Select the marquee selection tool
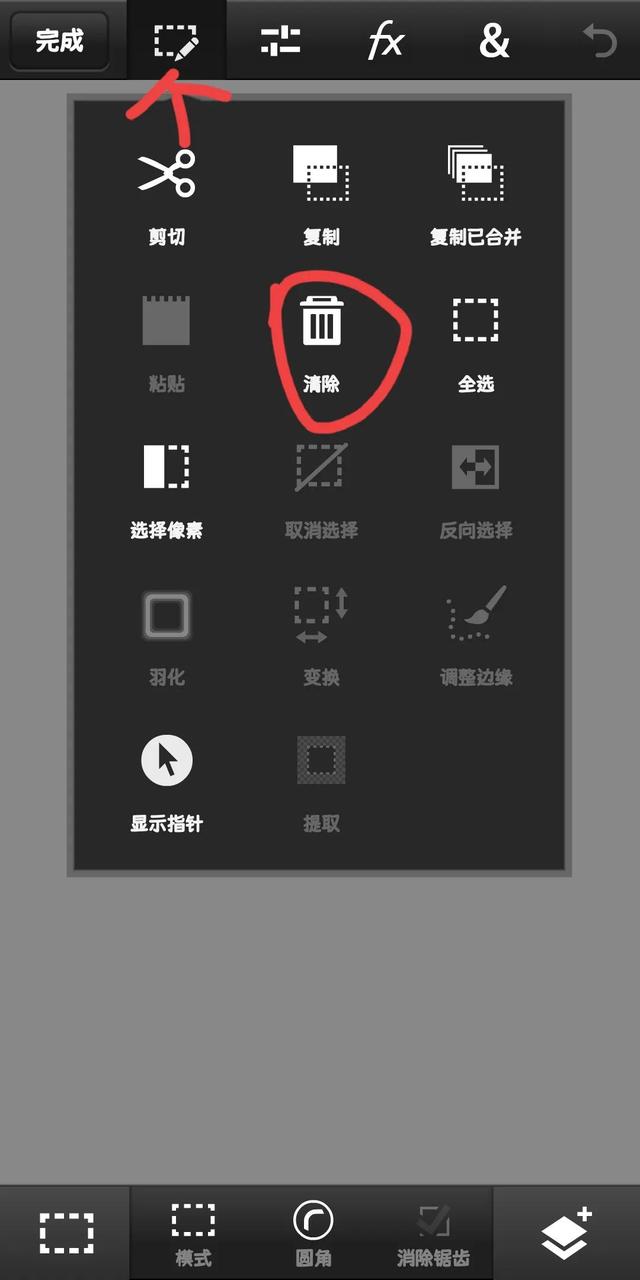Screen dimensions: 640x1280 [66, 1233]
